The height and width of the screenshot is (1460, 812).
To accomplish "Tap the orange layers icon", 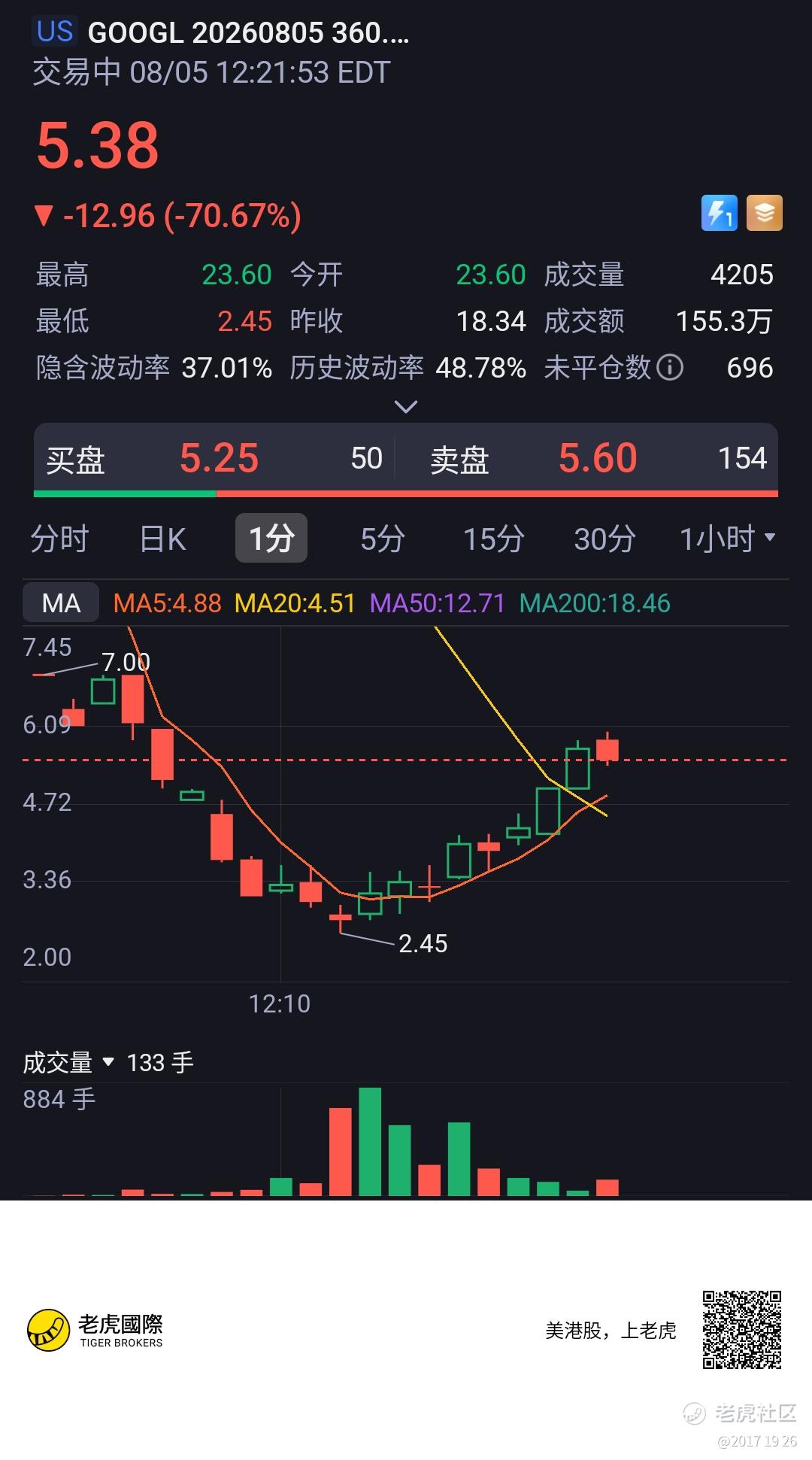I will coord(765,213).
